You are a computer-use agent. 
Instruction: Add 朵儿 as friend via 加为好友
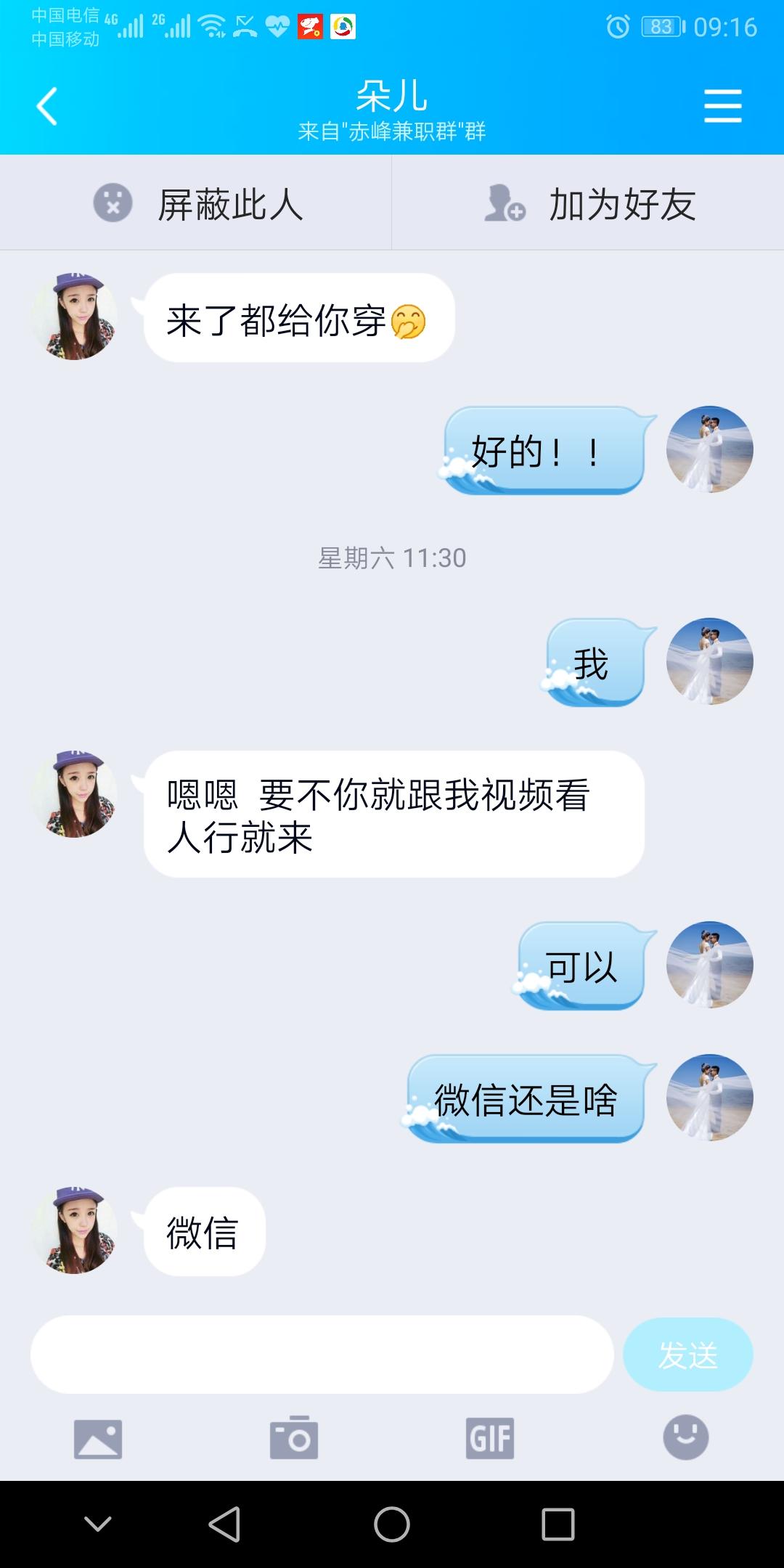point(589,203)
